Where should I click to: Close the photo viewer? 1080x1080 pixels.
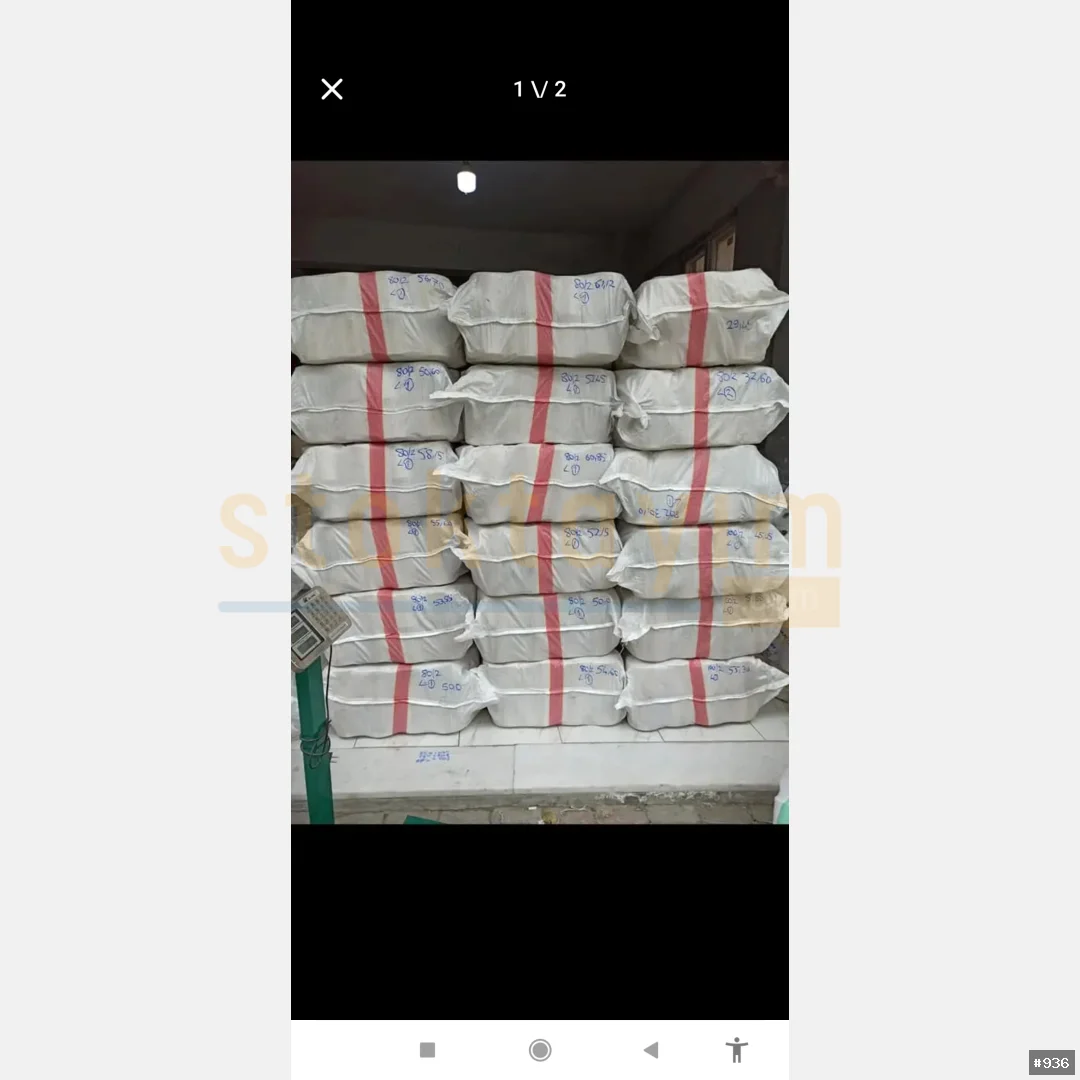(x=332, y=89)
